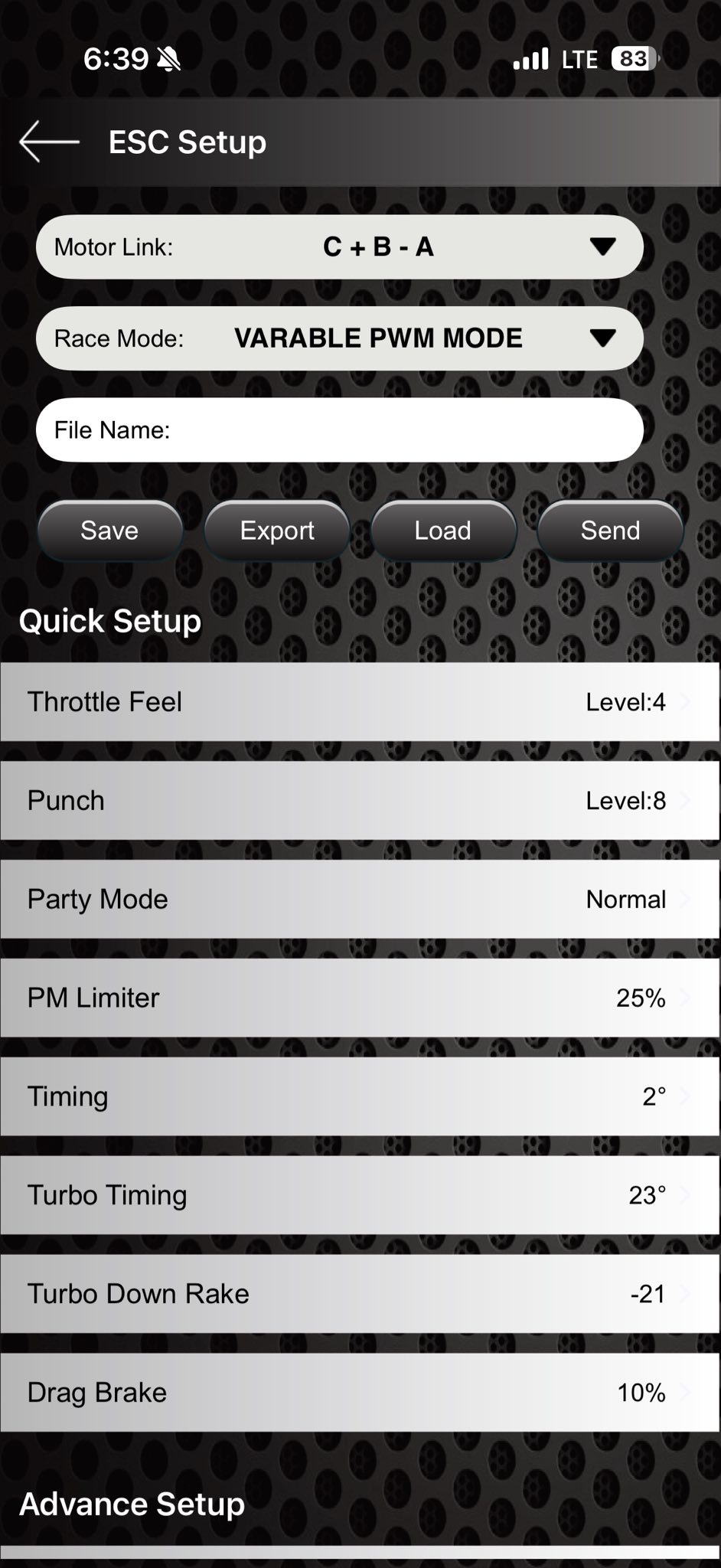
Task: Expand the Race Mode dropdown
Action: click(339, 338)
